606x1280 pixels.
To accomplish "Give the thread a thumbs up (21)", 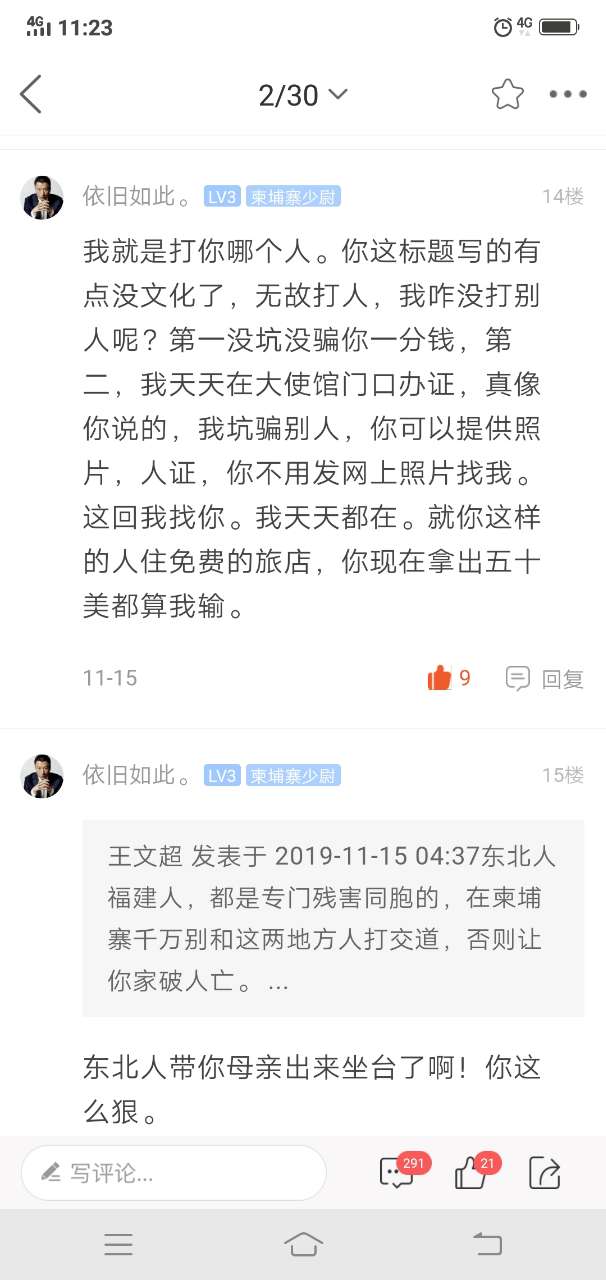I will (470, 1172).
